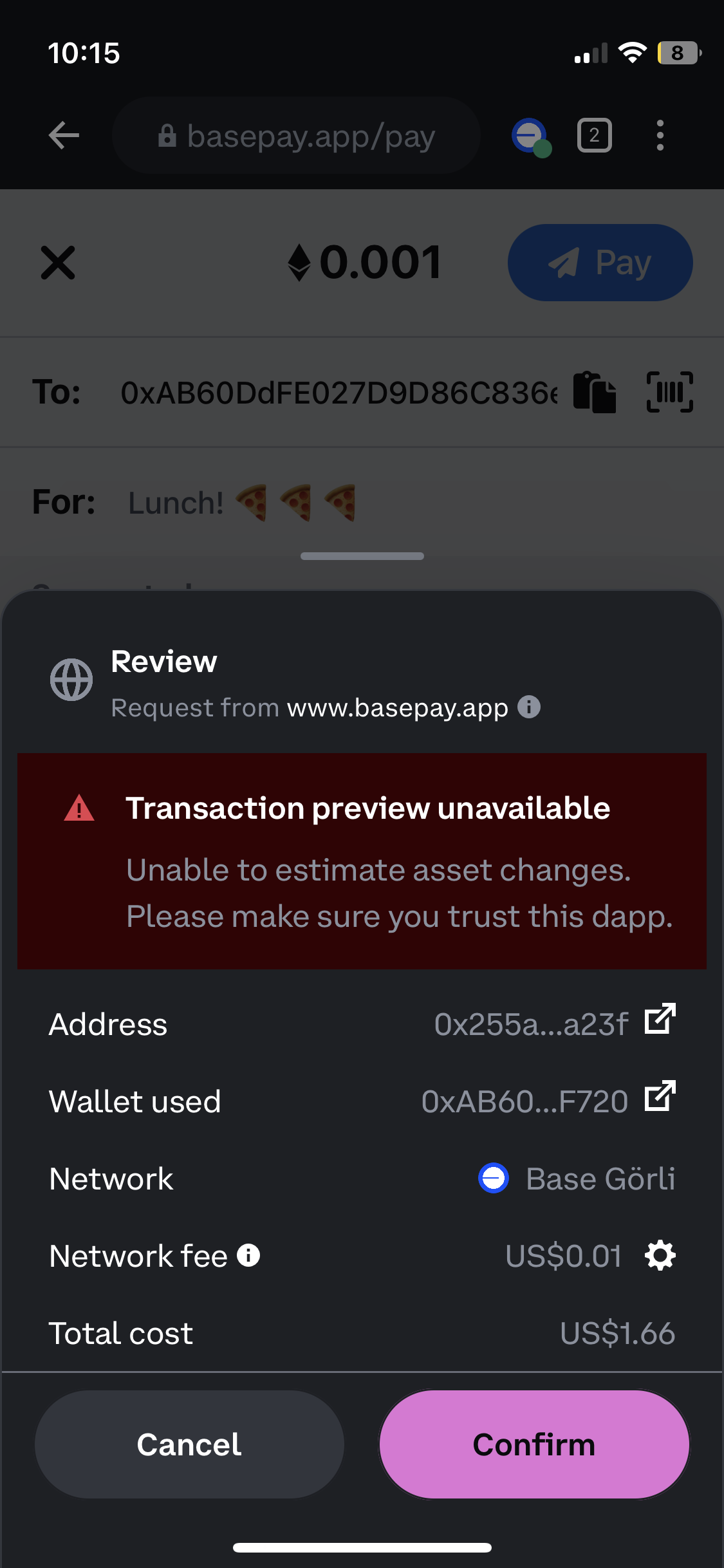Show info about www.basepay.app request

click(529, 707)
